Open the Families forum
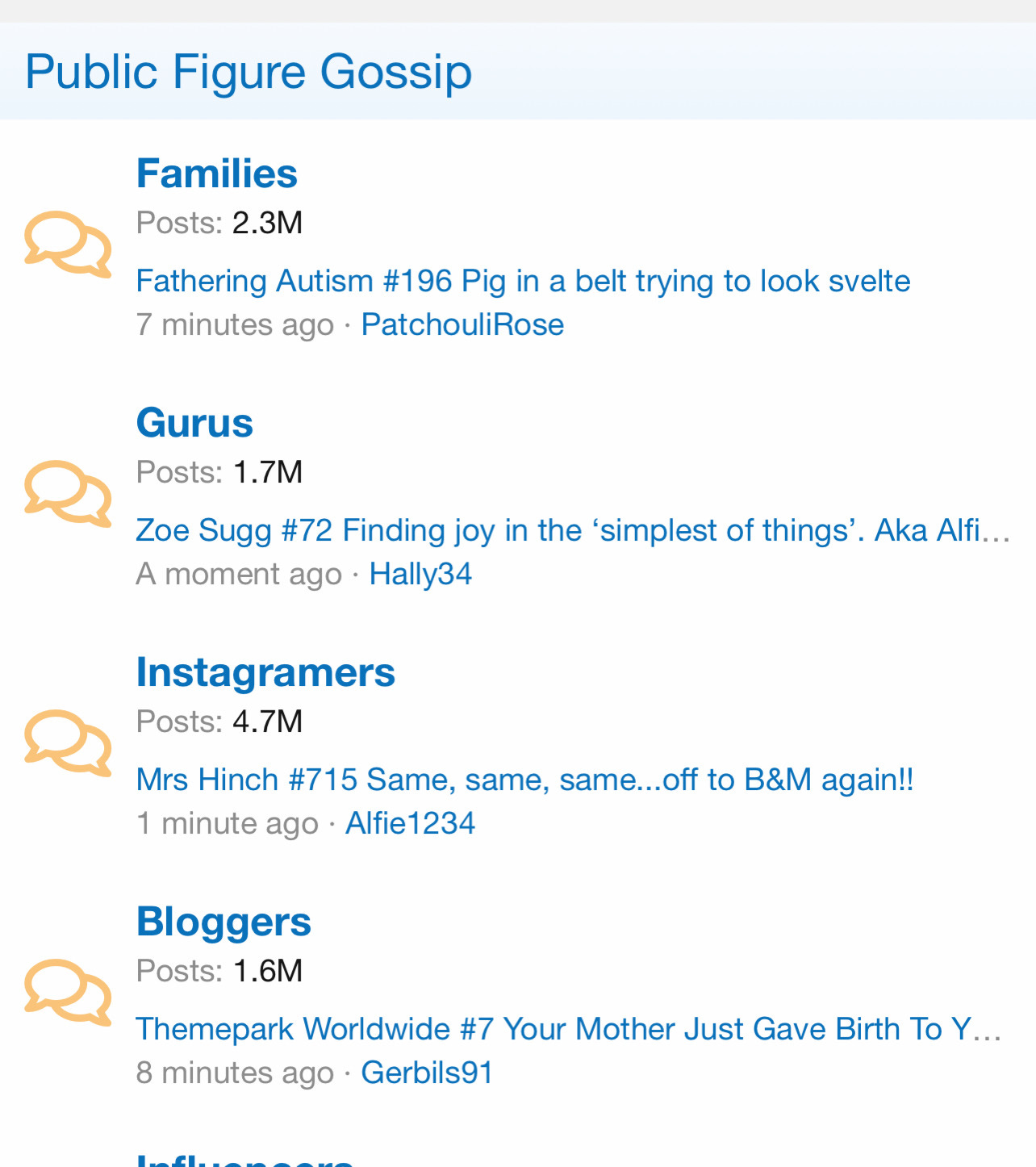Image resolution: width=1036 pixels, height=1167 pixels. point(216,174)
